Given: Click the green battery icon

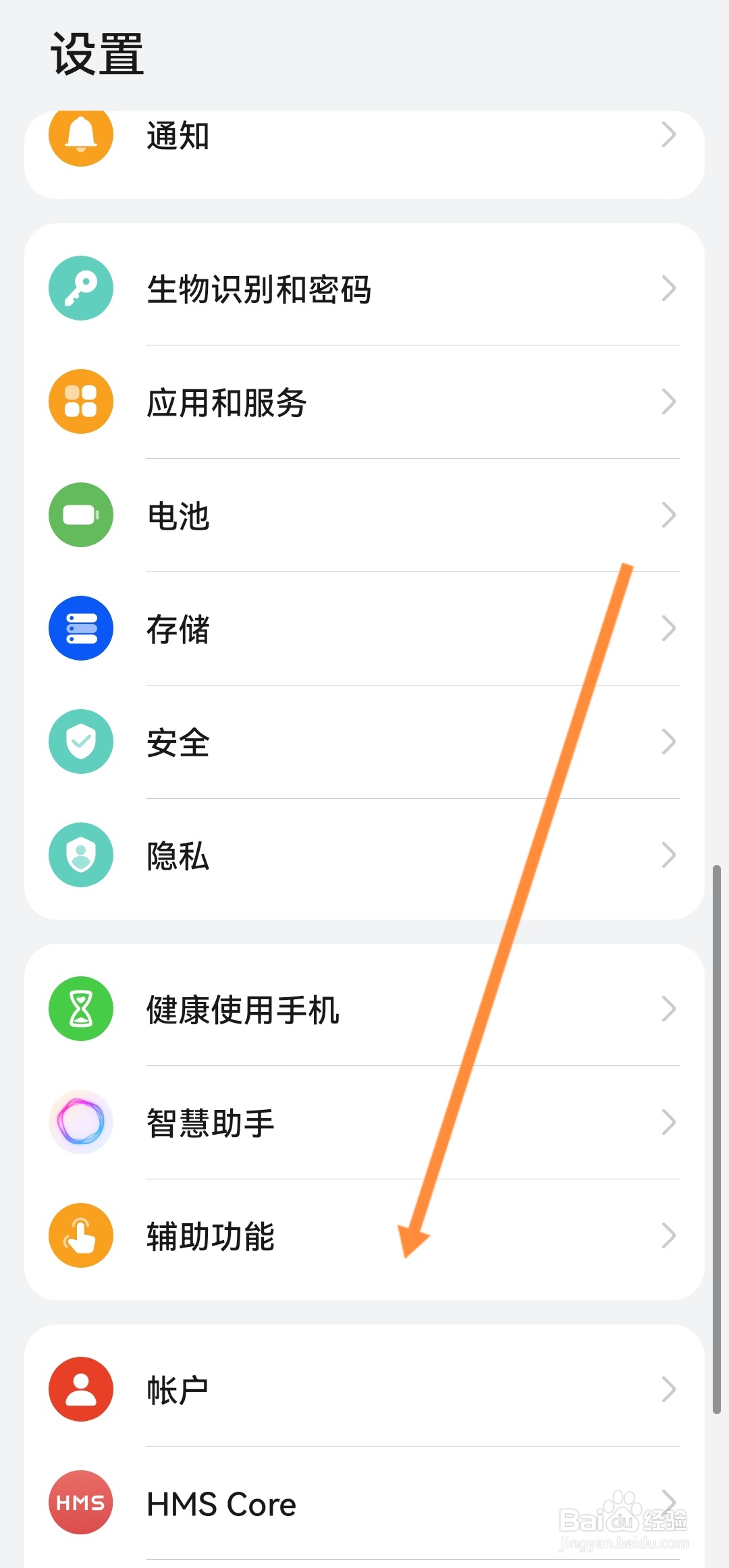Looking at the screenshot, I should click(x=80, y=514).
